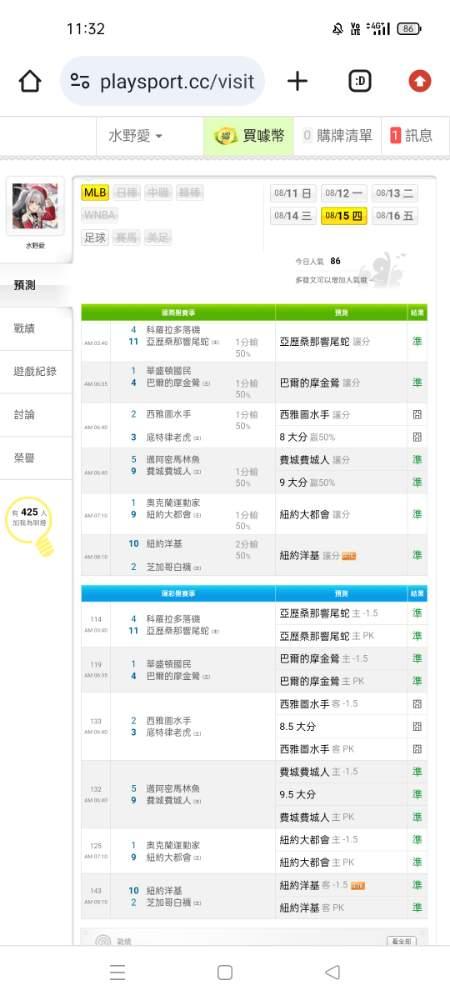Open a new browser tab
This screenshot has height=1000, width=450.
tap(297, 81)
